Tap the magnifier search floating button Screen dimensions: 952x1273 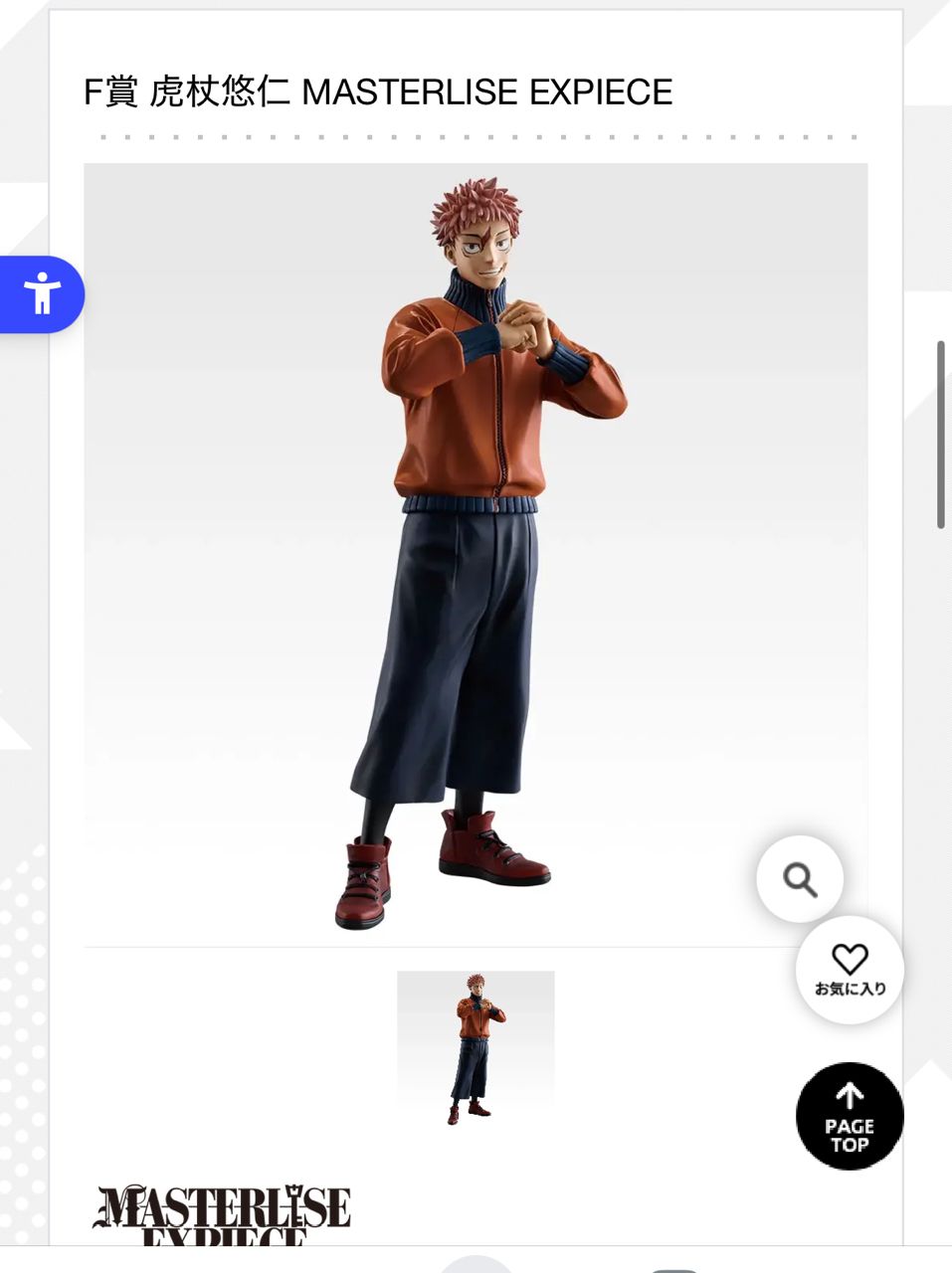click(x=800, y=879)
